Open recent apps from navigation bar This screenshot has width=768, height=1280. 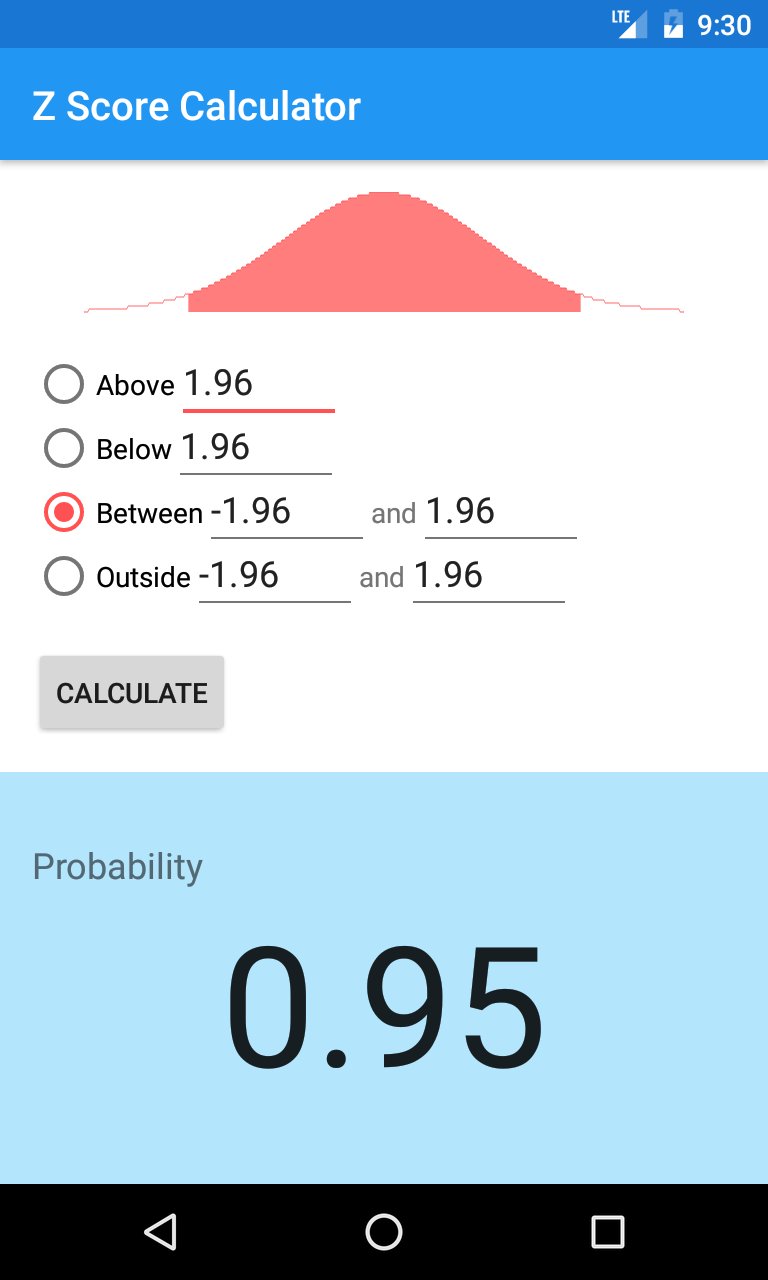pyautogui.click(x=607, y=1232)
